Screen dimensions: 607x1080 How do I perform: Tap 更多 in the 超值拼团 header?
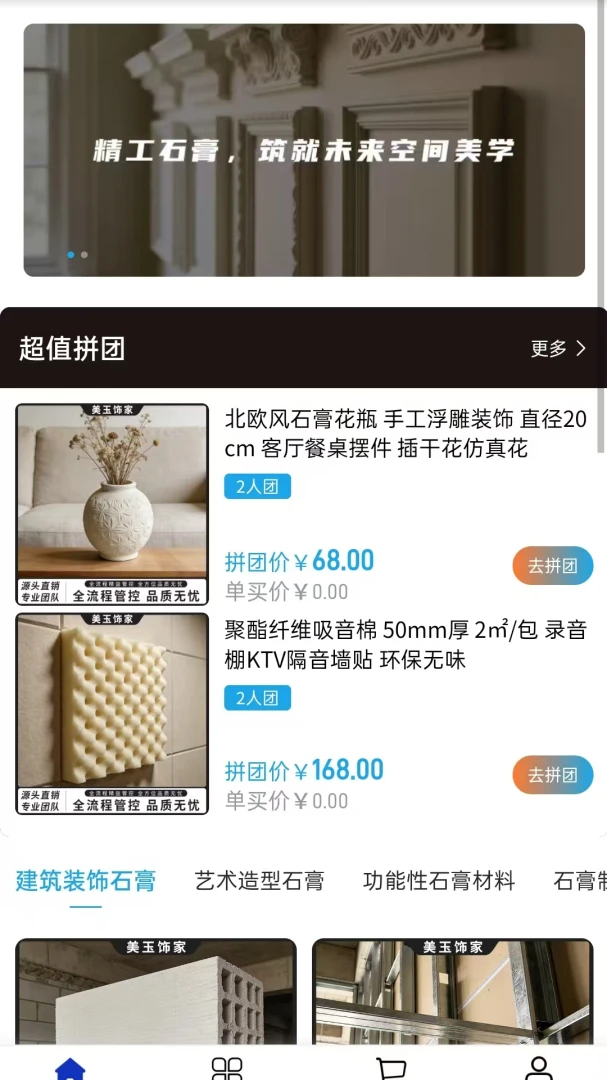(x=558, y=349)
